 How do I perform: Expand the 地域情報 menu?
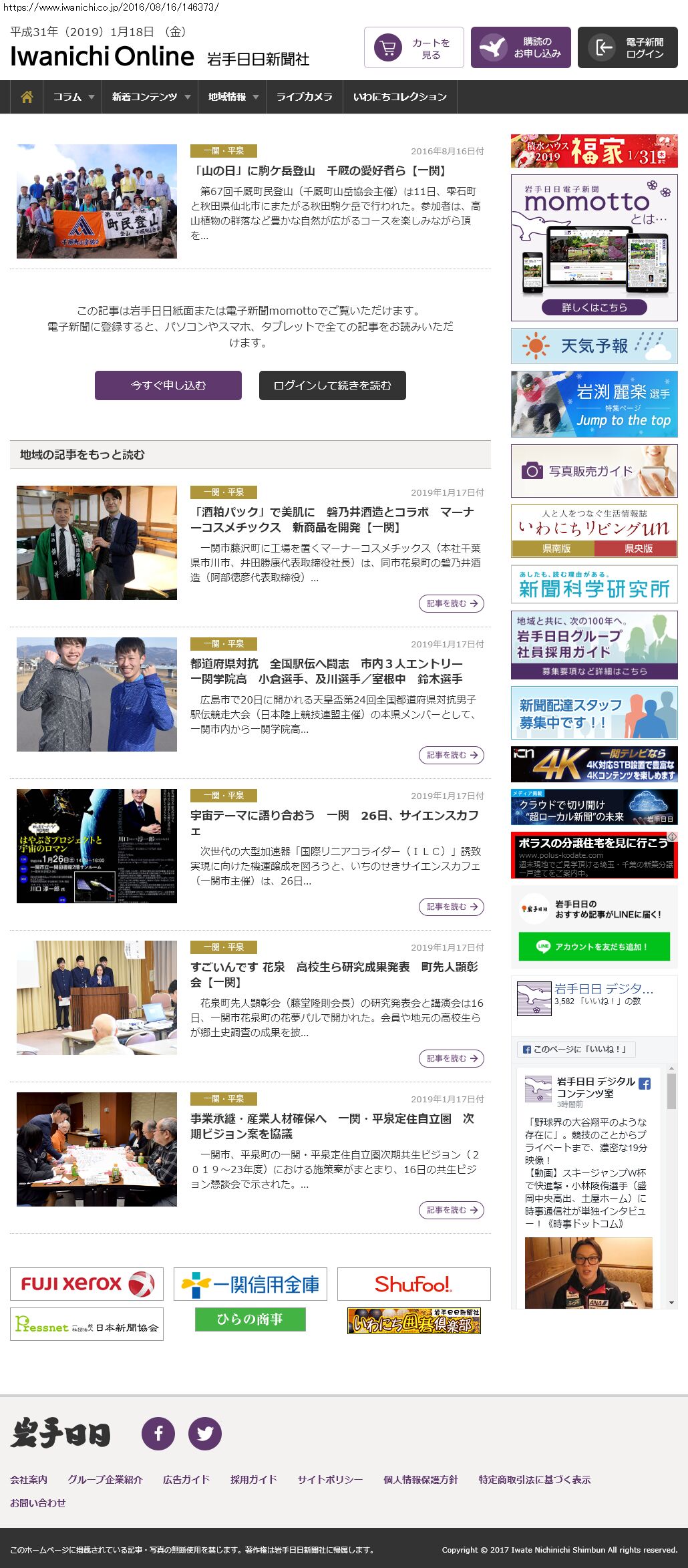pos(232,97)
